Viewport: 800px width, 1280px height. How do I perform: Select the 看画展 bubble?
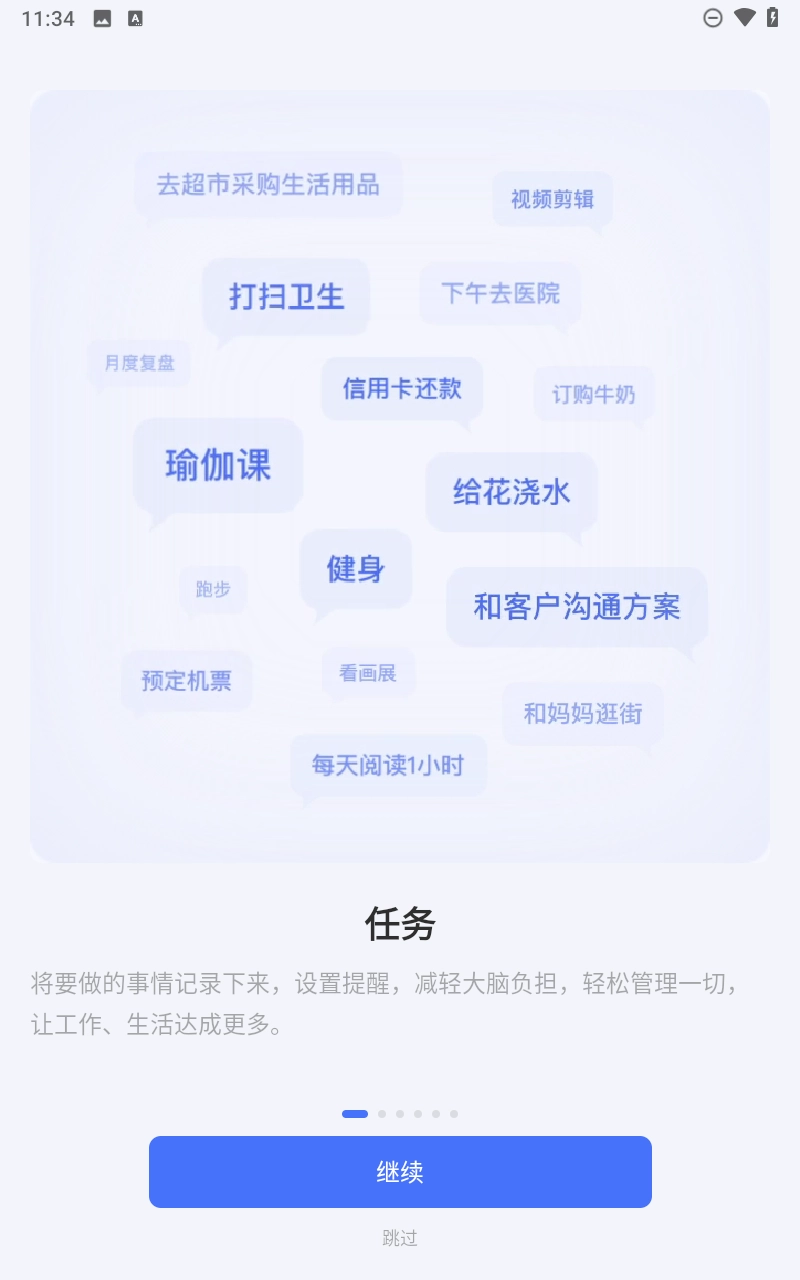(x=367, y=672)
